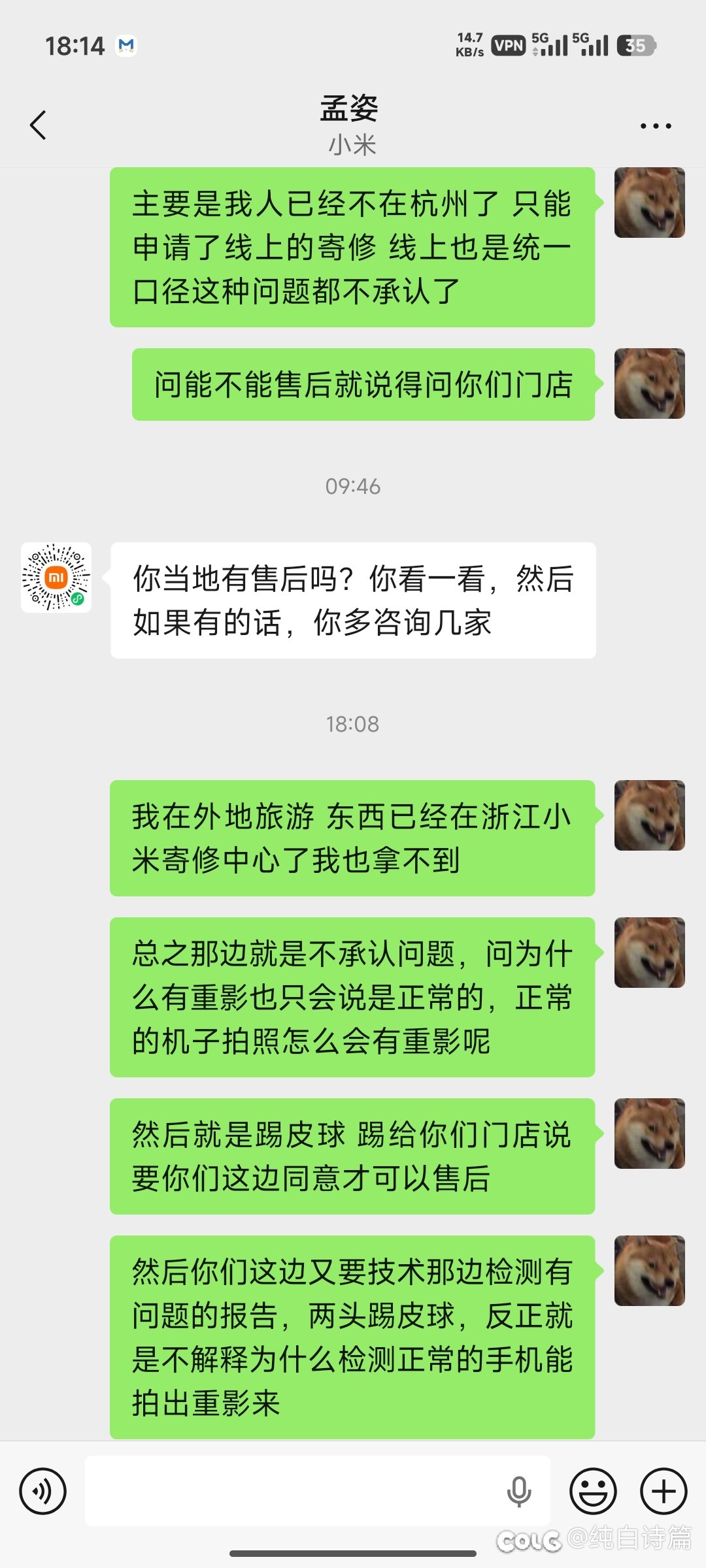The width and height of the screenshot is (706, 1568).
Task: Tap the battery indicator showing 35
Action: coord(635,46)
